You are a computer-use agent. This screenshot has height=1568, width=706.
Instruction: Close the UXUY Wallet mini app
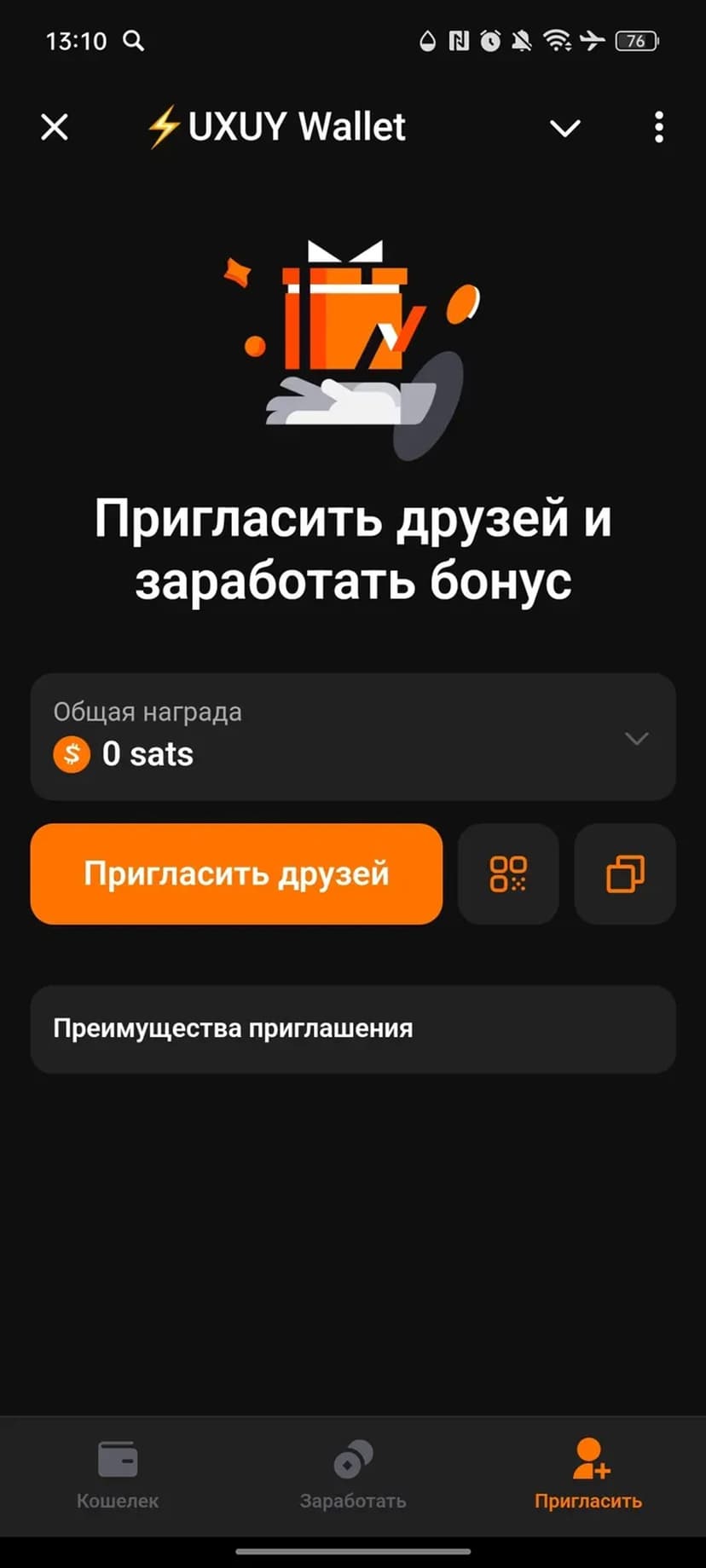(x=55, y=128)
